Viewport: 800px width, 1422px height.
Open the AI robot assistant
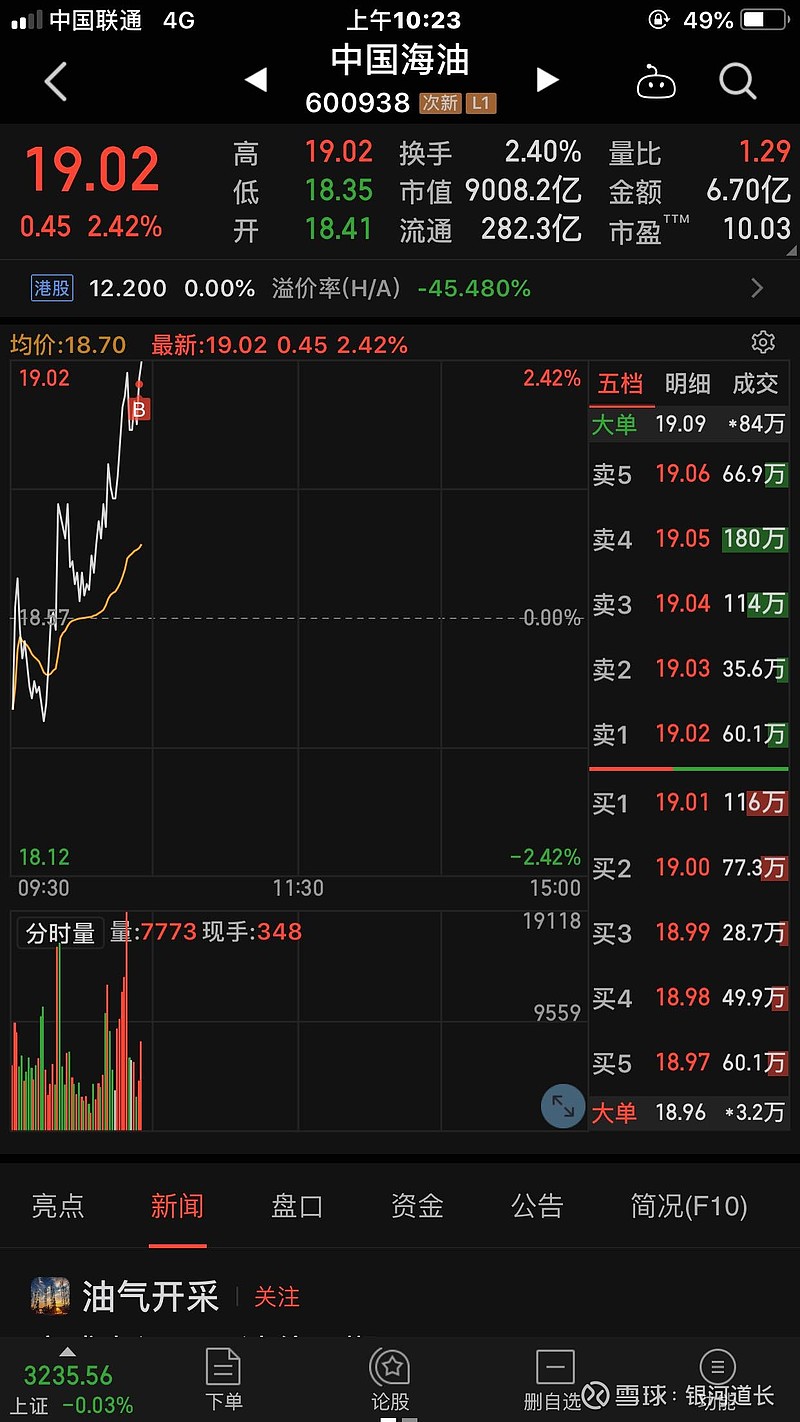(656, 81)
